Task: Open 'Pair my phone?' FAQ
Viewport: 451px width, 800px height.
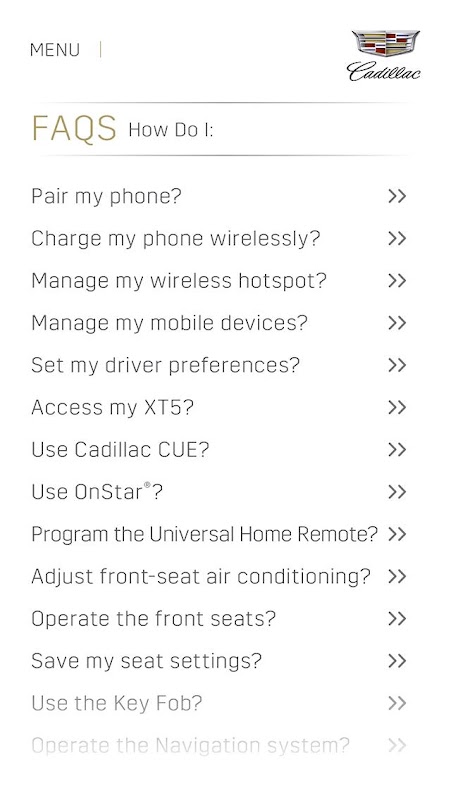Action: [218, 196]
